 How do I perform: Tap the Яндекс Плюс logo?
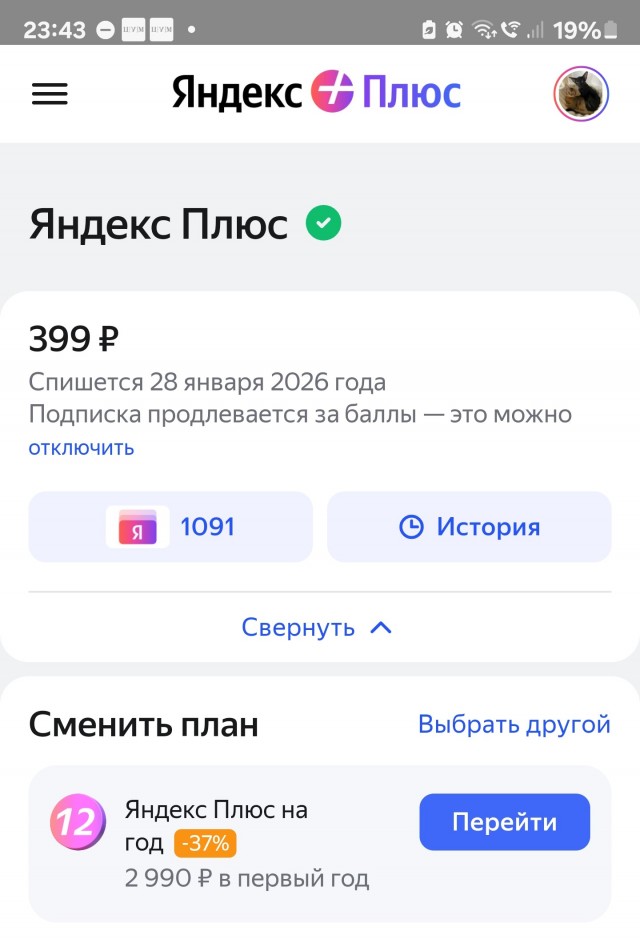(x=316, y=94)
